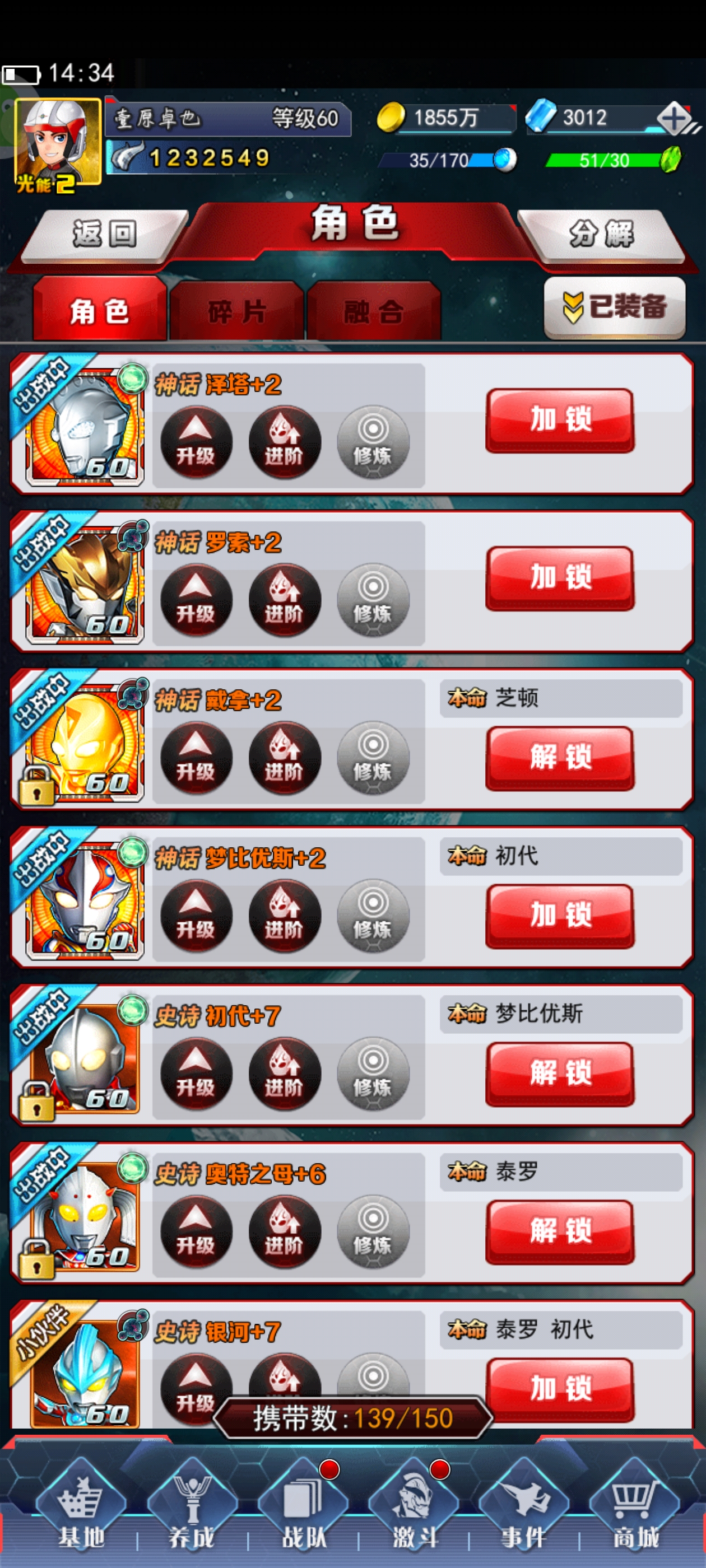Open the 商城 shop tab
This screenshot has width=706, height=1568.
point(635,1506)
